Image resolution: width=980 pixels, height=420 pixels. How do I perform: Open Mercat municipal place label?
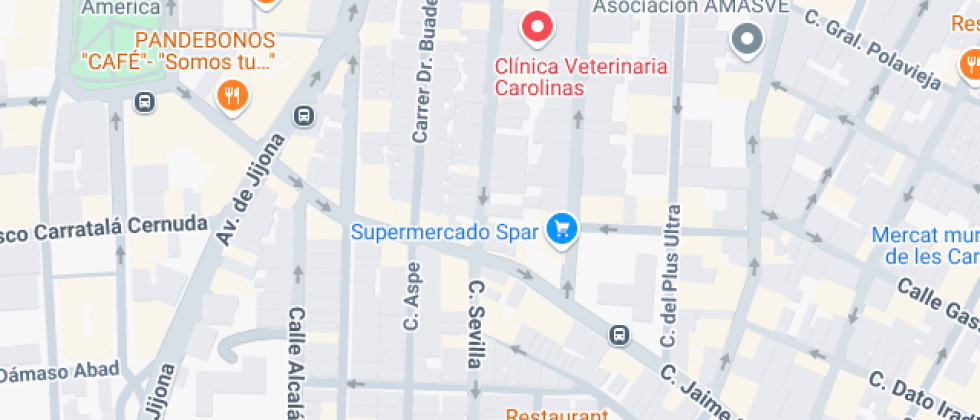(x=924, y=245)
